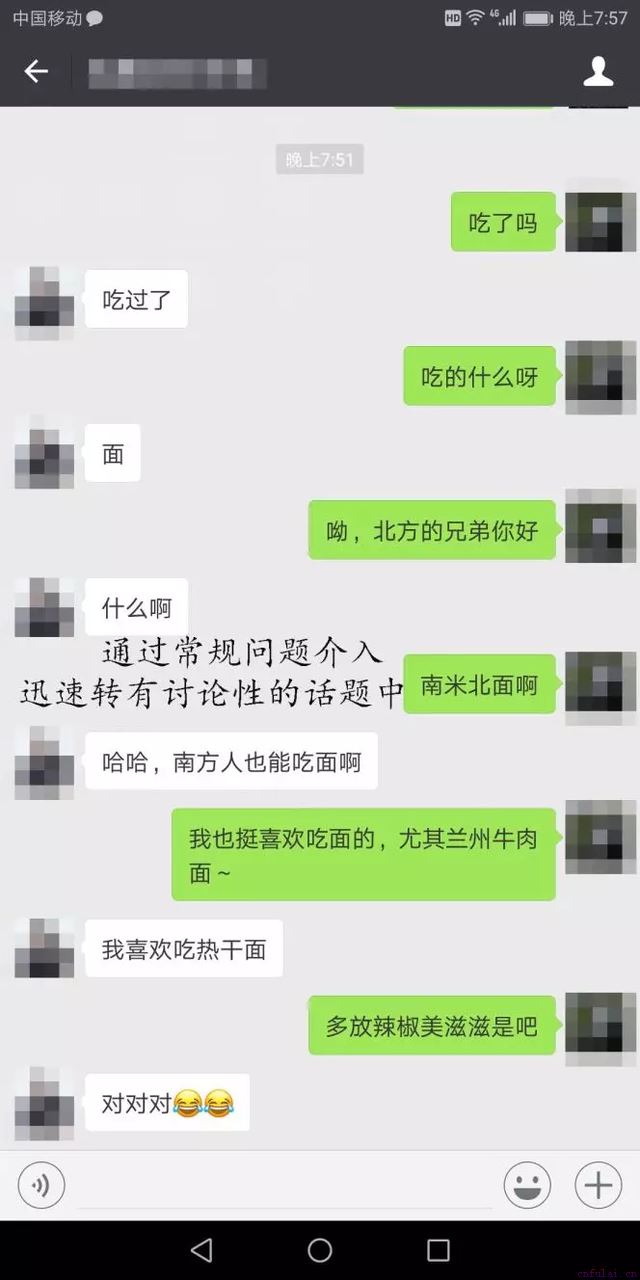Tap the system home button
640x1280 pixels.
click(320, 1250)
